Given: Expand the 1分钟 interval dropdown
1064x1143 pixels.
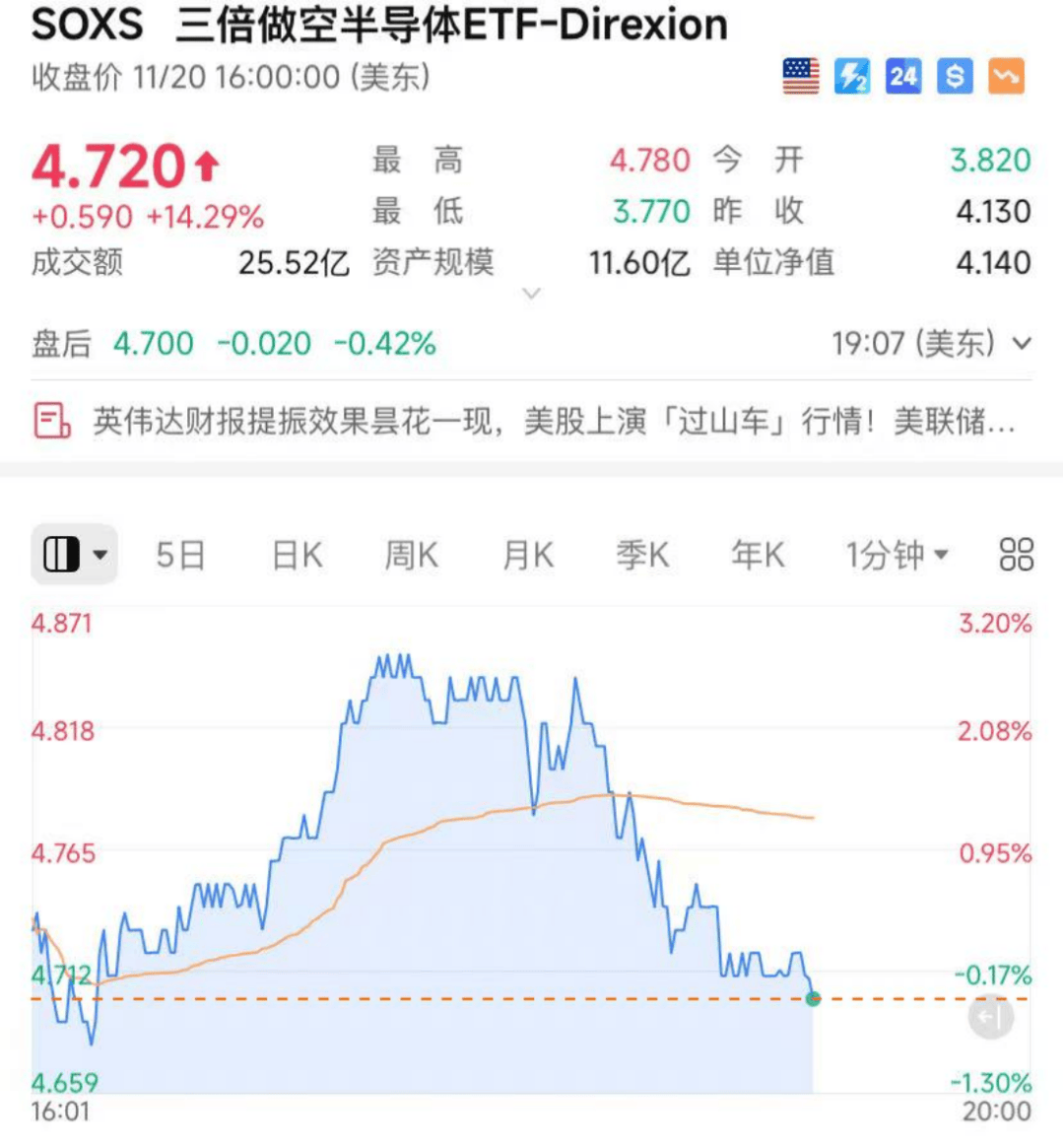Looking at the screenshot, I should [898, 555].
